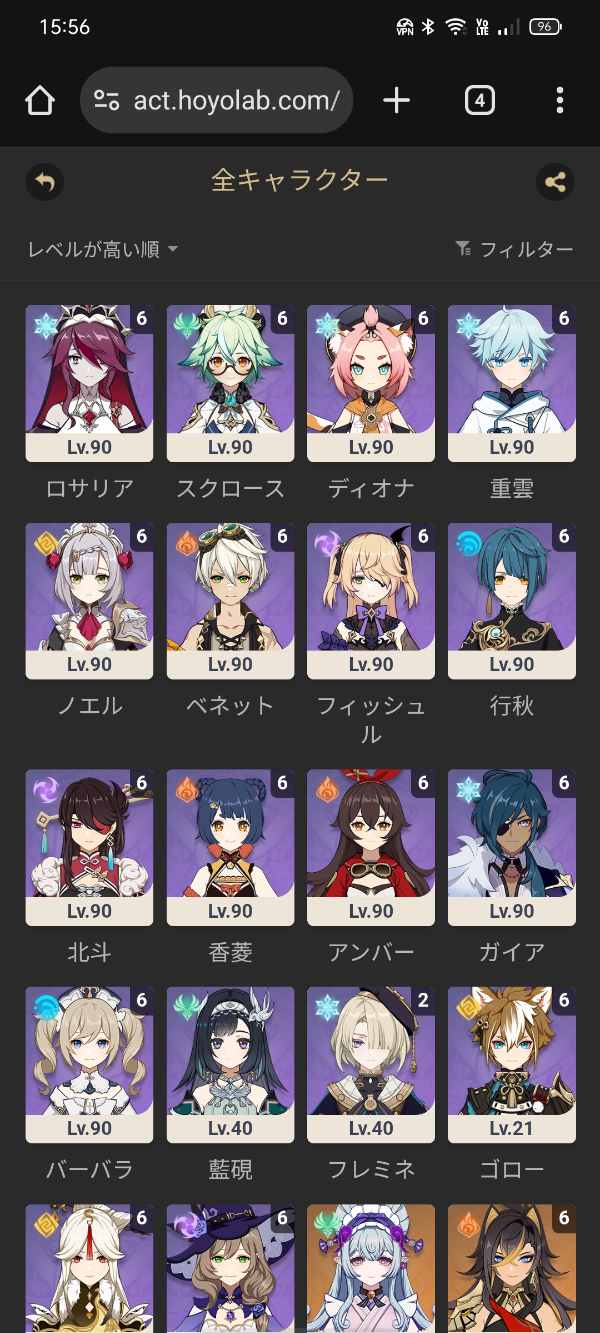Show the open tabs switcher
The height and width of the screenshot is (1333, 600).
point(479,100)
